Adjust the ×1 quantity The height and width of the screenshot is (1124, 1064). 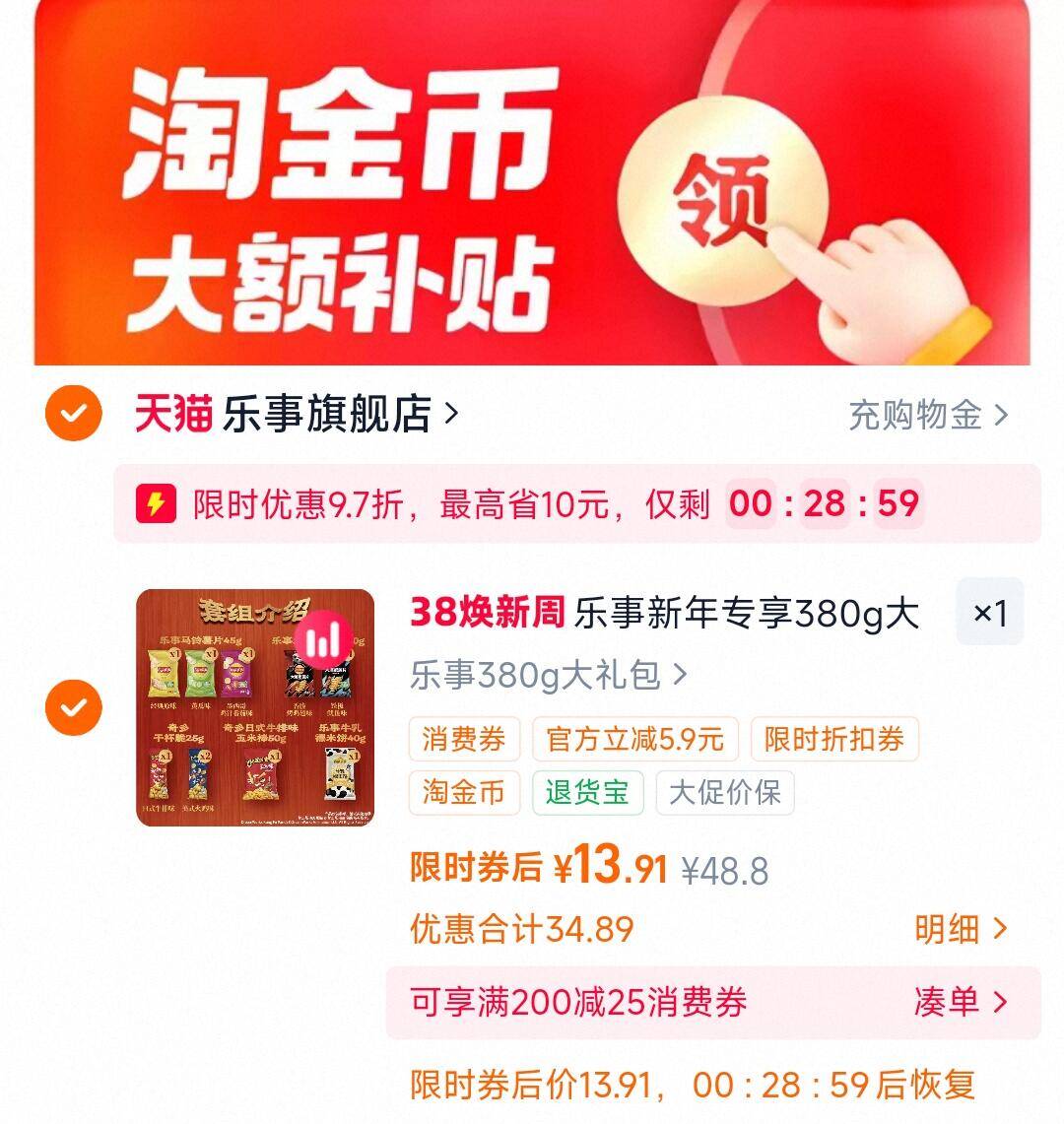[989, 614]
